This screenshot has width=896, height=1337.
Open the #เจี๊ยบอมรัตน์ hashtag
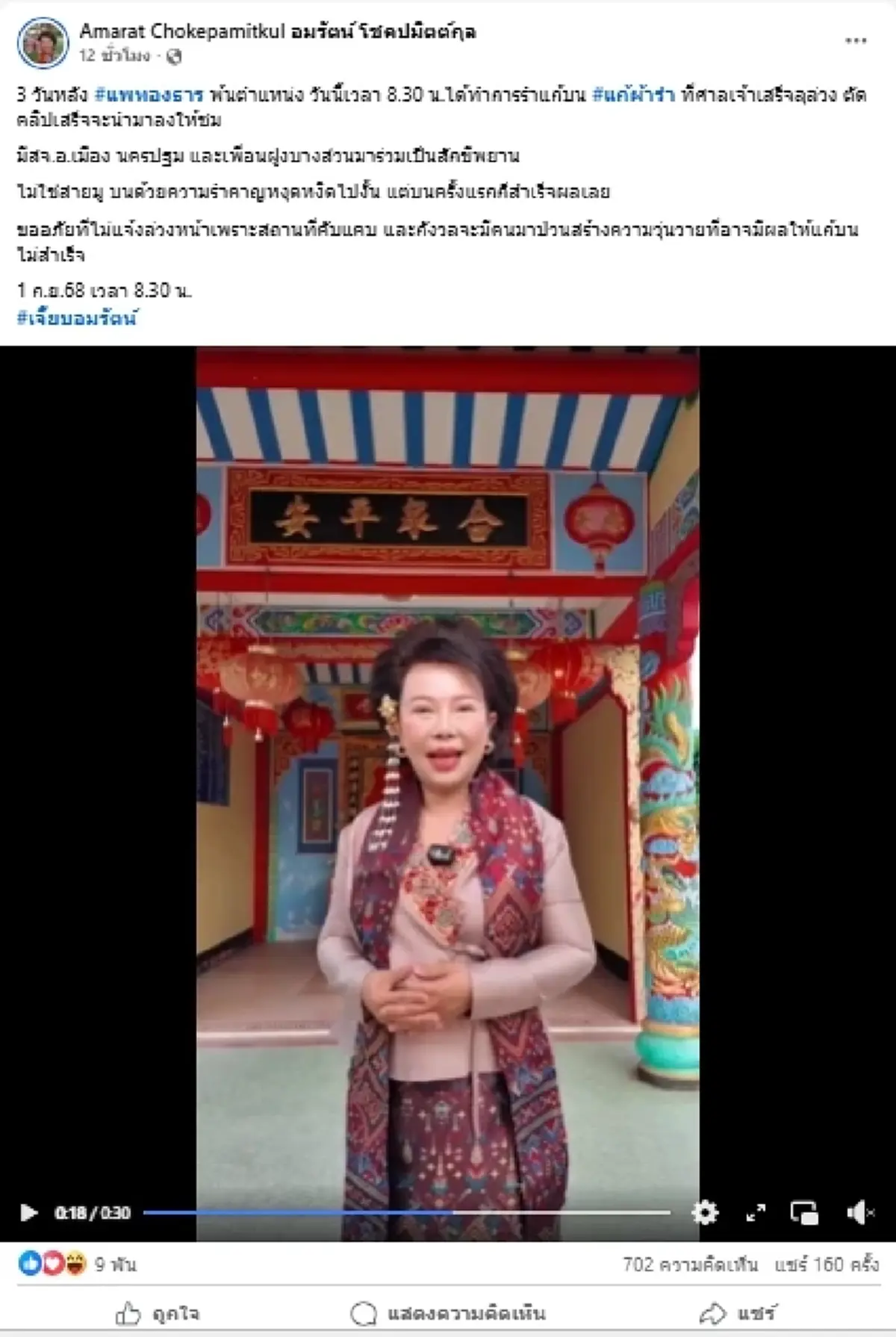click(77, 318)
